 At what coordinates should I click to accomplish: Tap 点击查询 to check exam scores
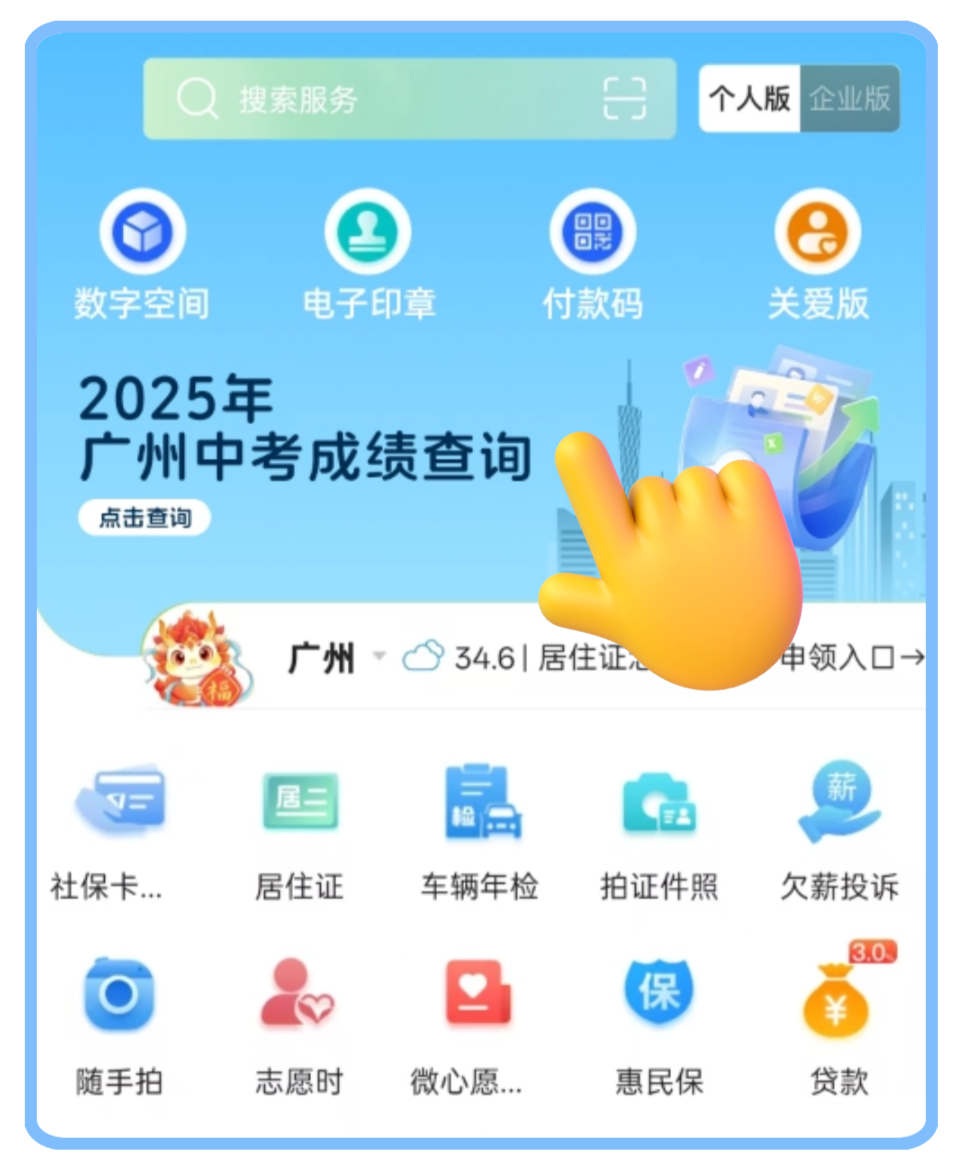point(146,516)
